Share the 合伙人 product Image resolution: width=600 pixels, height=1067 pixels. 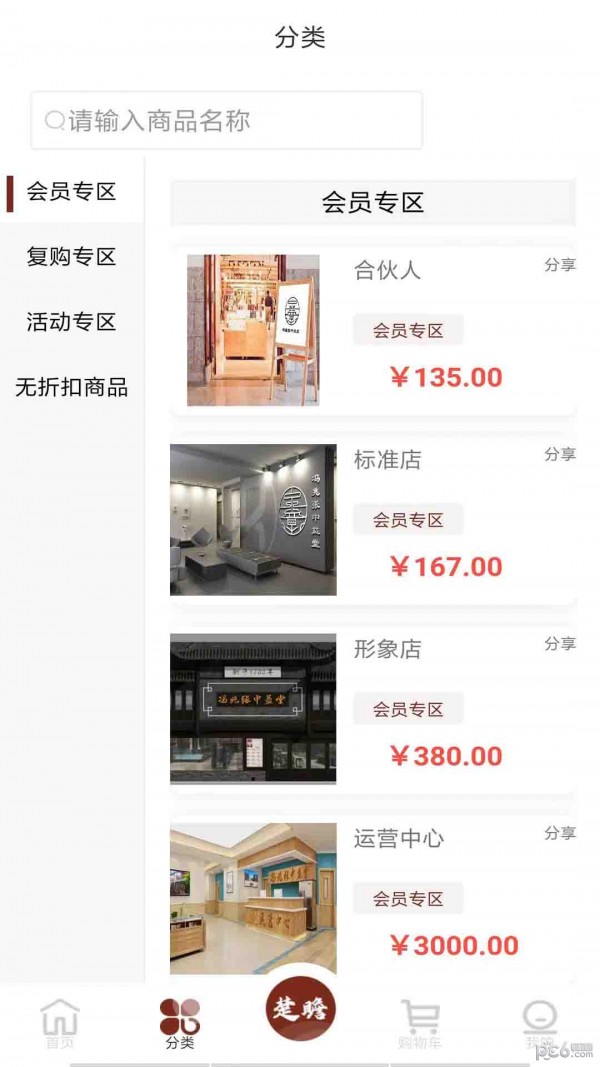[x=560, y=265]
